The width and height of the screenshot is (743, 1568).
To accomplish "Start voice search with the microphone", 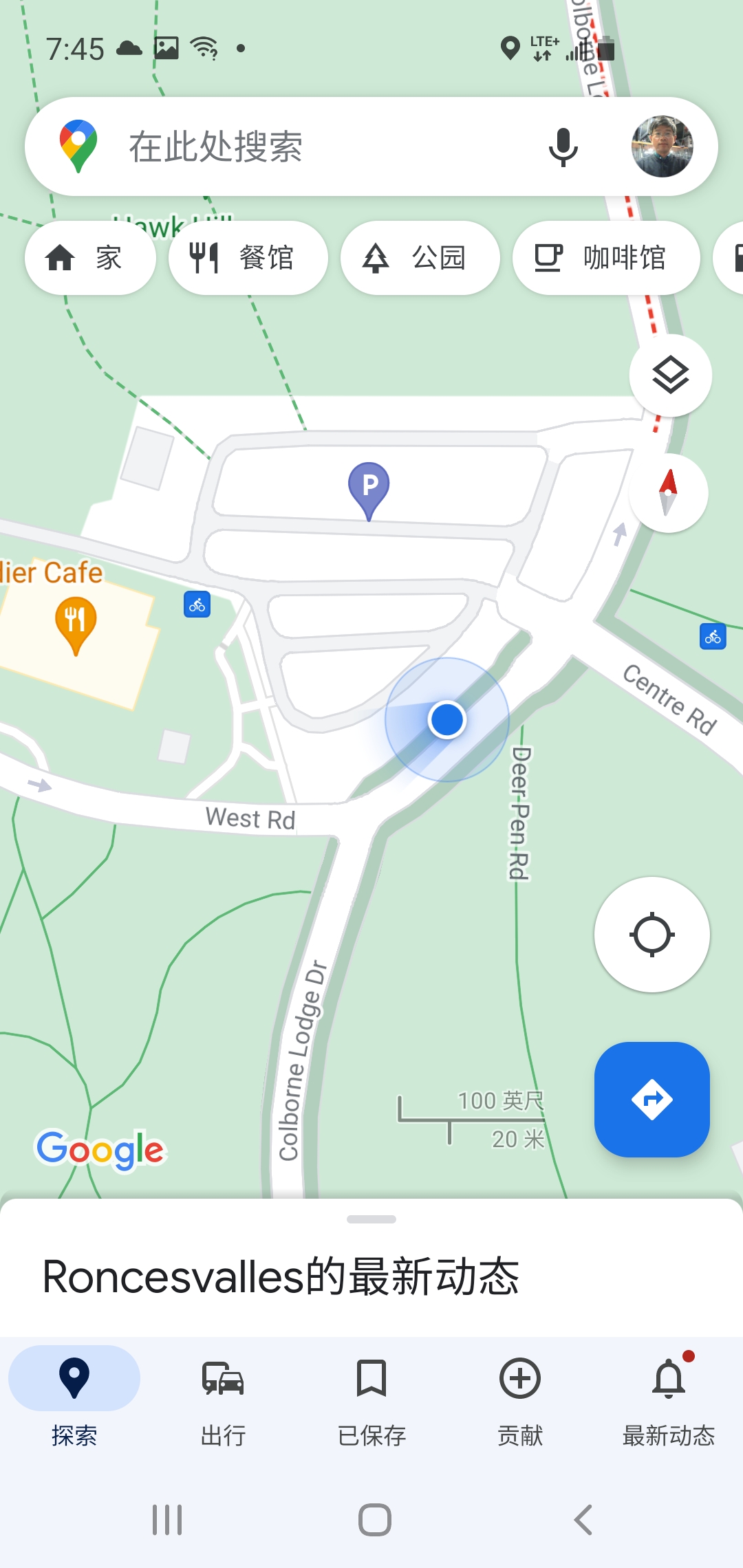I will click(x=563, y=146).
